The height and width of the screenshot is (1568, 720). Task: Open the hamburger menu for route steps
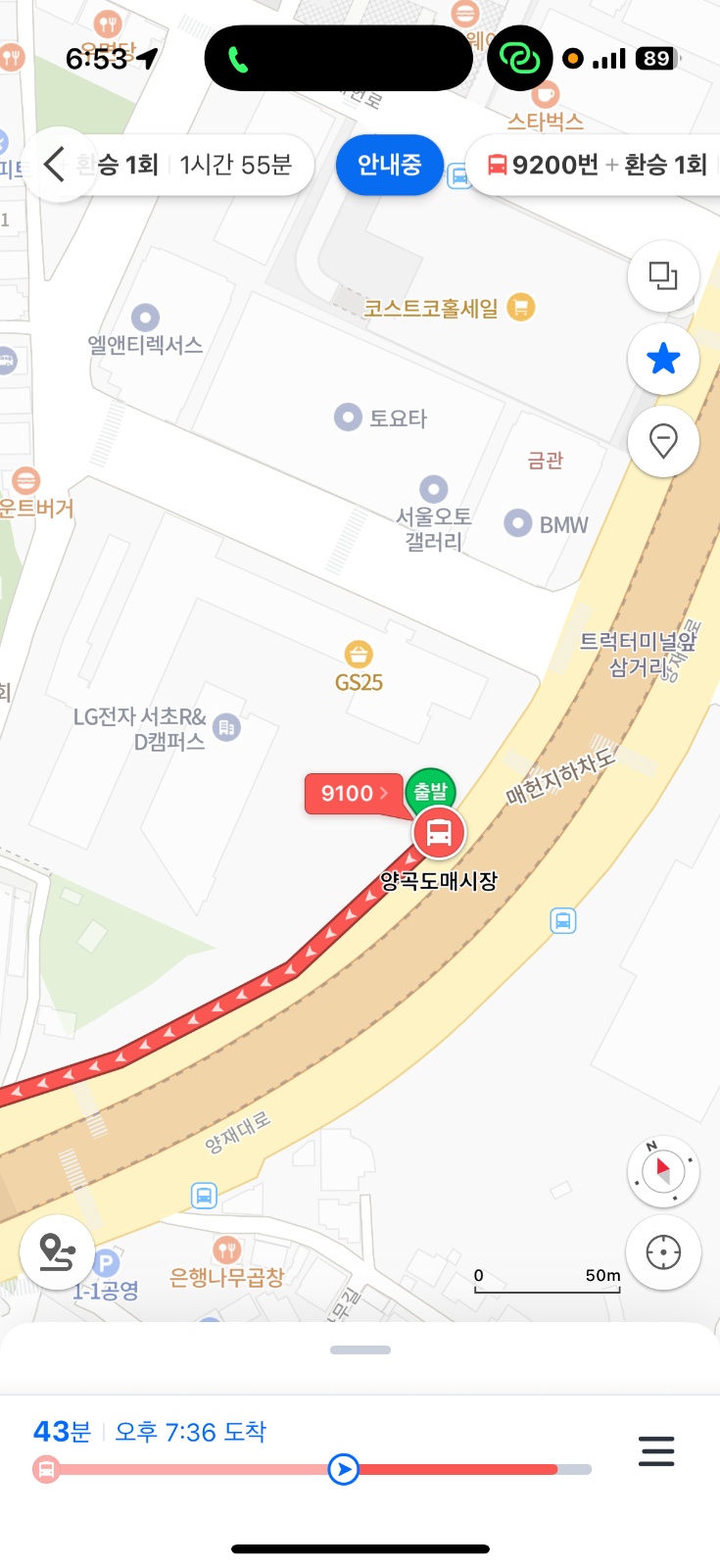656,1451
